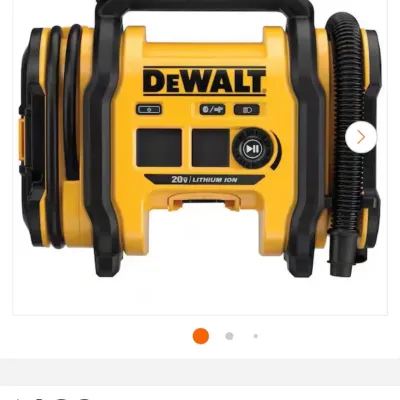Jump to the third image dot
The width and height of the screenshot is (400, 400).
[256, 336]
